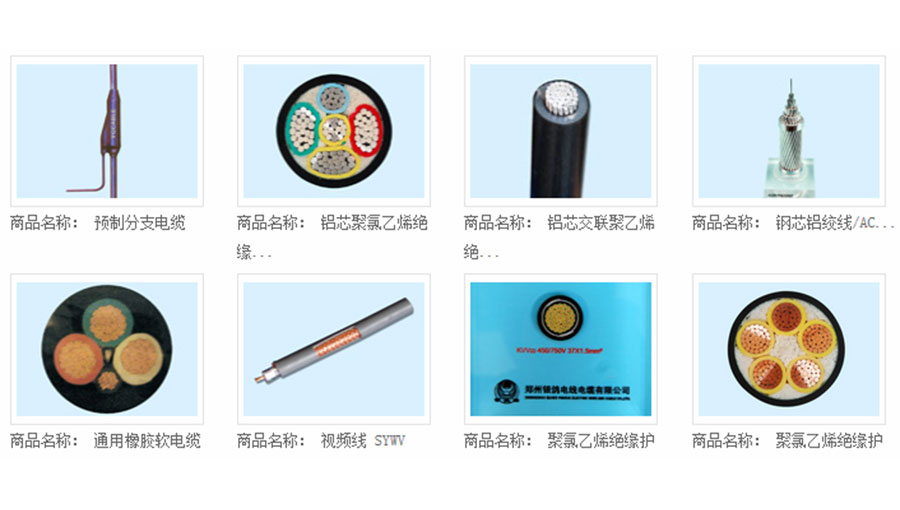View the 视频线 SYWV product card

(333, 349)
